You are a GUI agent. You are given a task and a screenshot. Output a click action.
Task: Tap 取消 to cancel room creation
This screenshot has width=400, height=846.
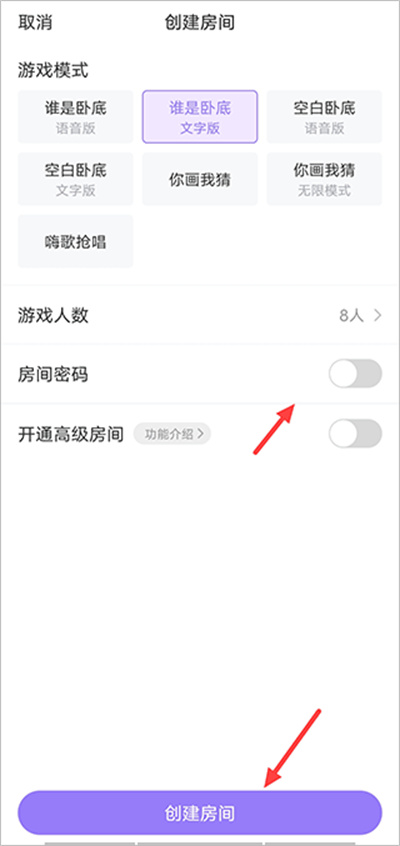click(35, 23)
